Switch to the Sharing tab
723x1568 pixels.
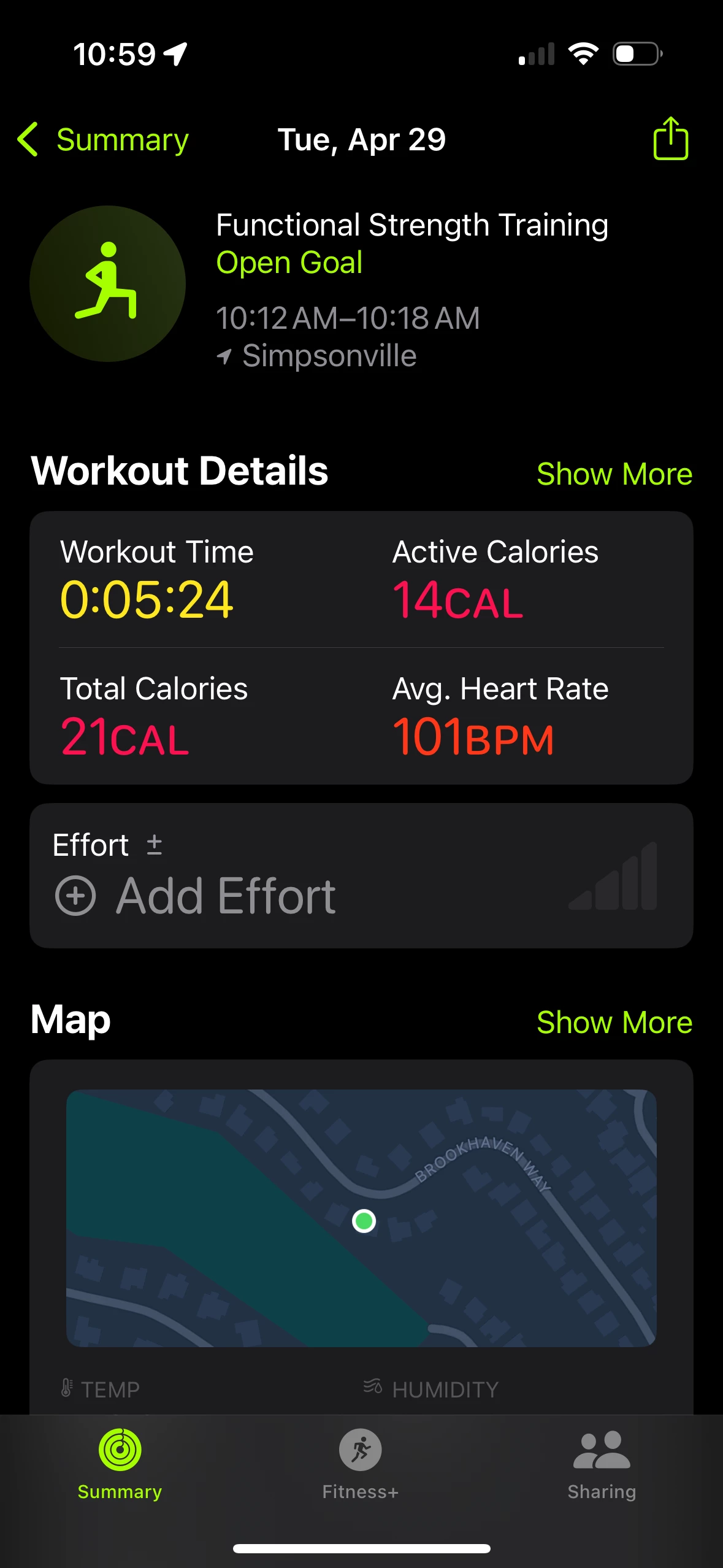point(602,1464)
